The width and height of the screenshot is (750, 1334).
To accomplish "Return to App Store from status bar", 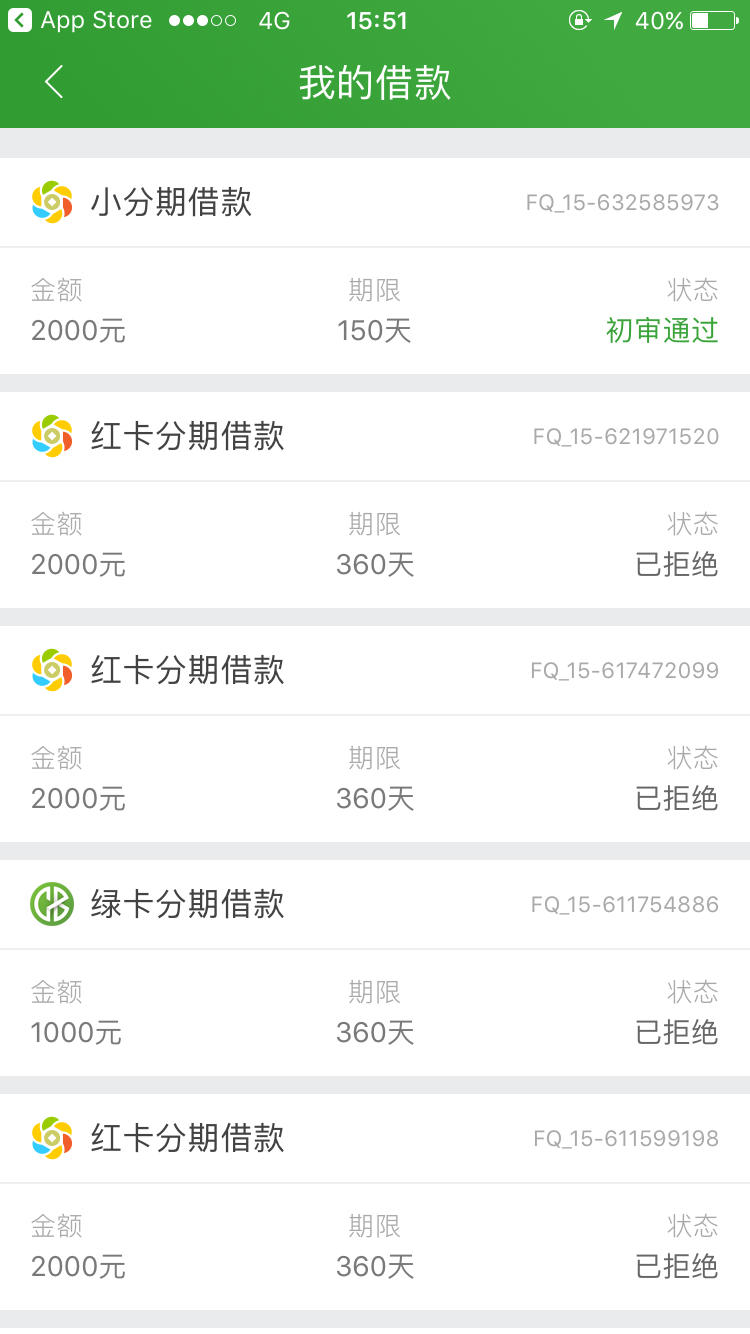I will [x=80, y=20].
